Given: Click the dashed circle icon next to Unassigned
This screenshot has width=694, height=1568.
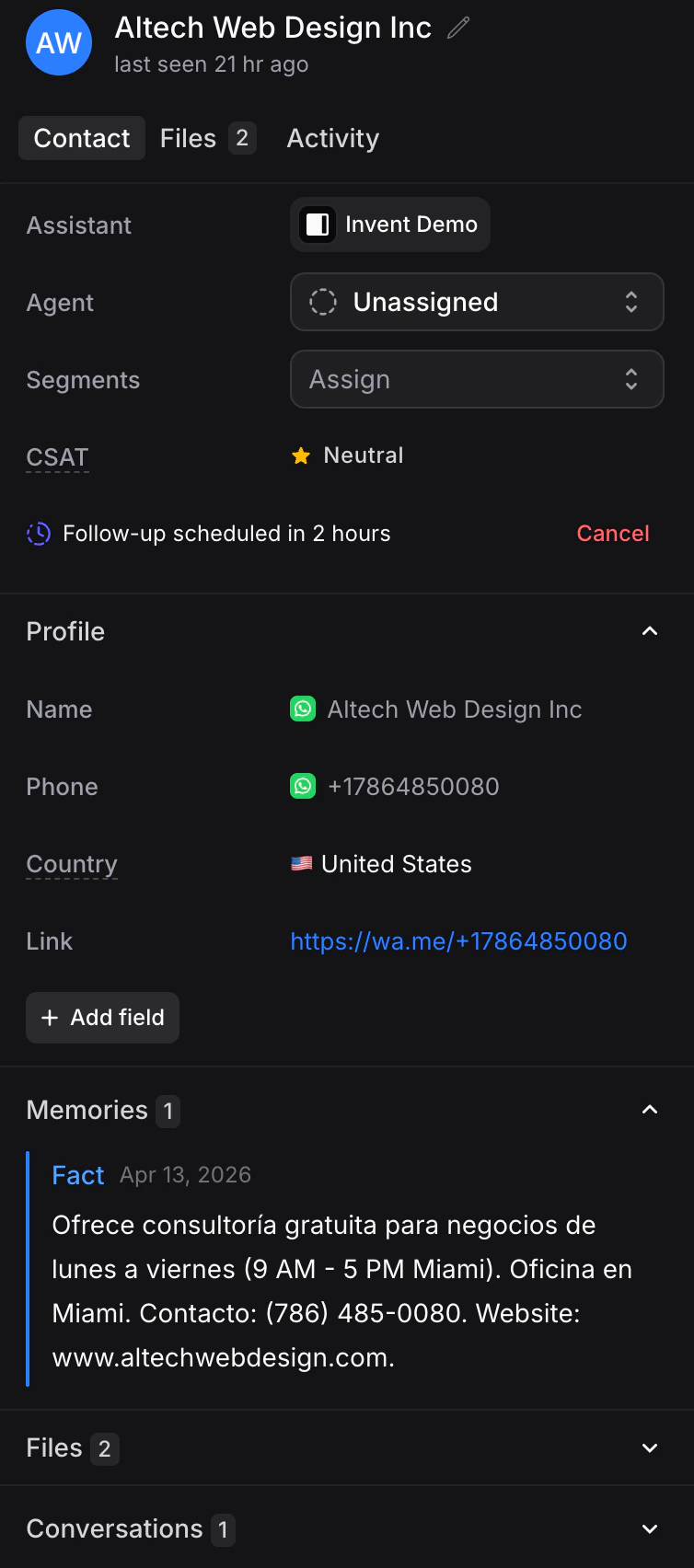Looking at the screenshot, I should pyautogui.click(x=323, y=302).
